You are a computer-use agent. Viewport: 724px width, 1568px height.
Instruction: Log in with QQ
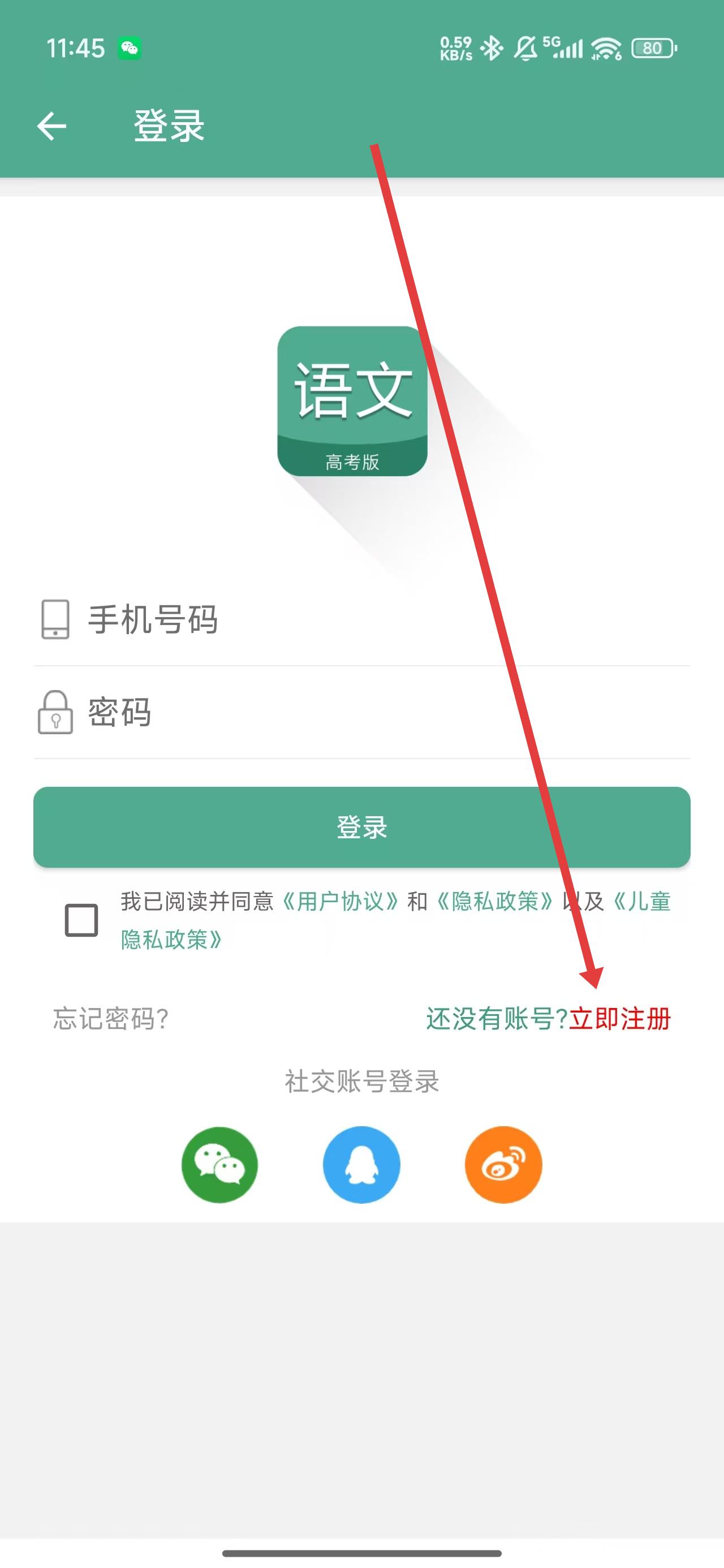[361, 1165]
